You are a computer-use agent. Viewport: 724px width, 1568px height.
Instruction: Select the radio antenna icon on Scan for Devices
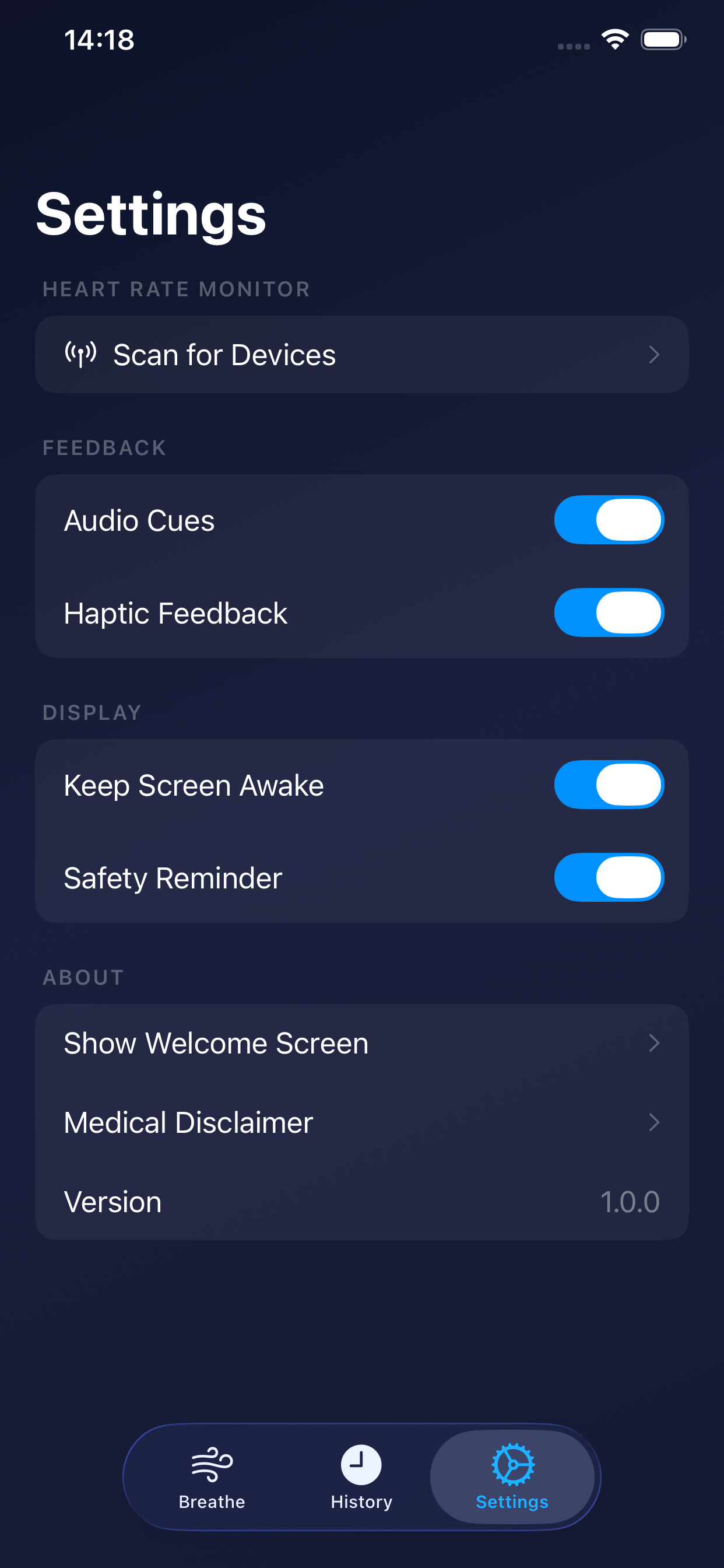pos(80,354)
